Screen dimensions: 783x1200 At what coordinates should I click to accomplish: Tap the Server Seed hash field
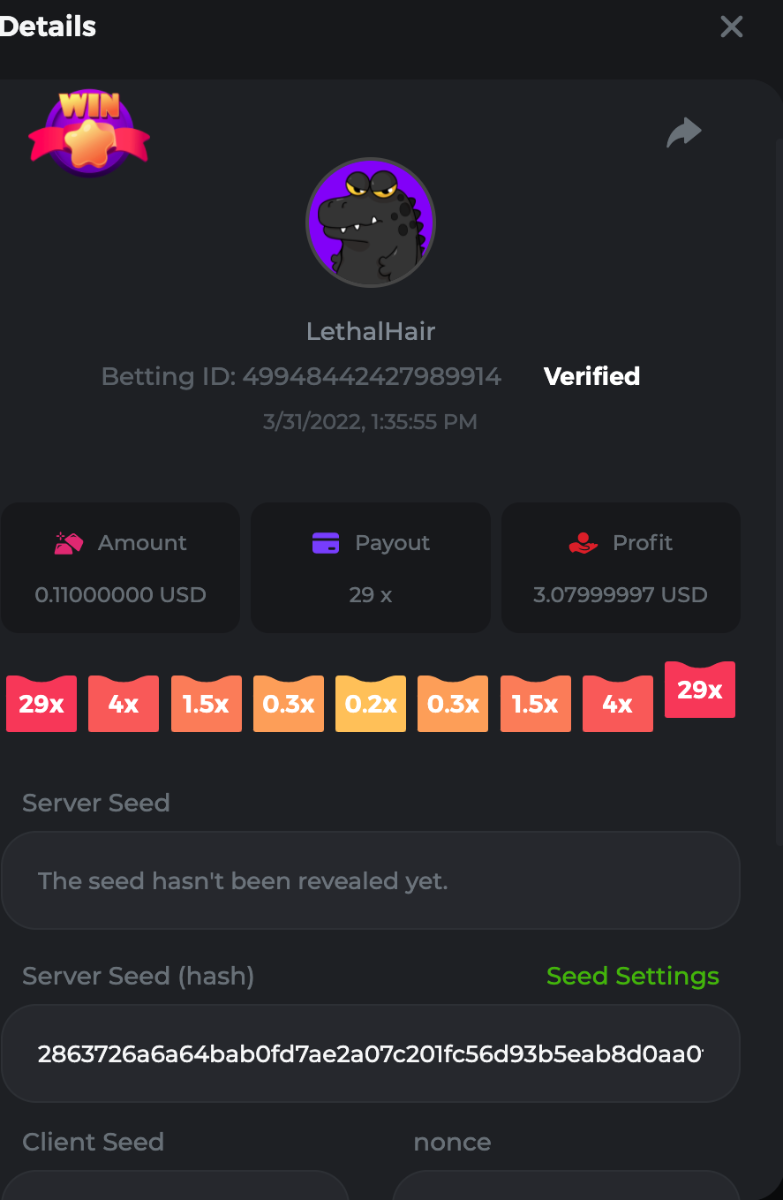click(x=370, y=1053)
